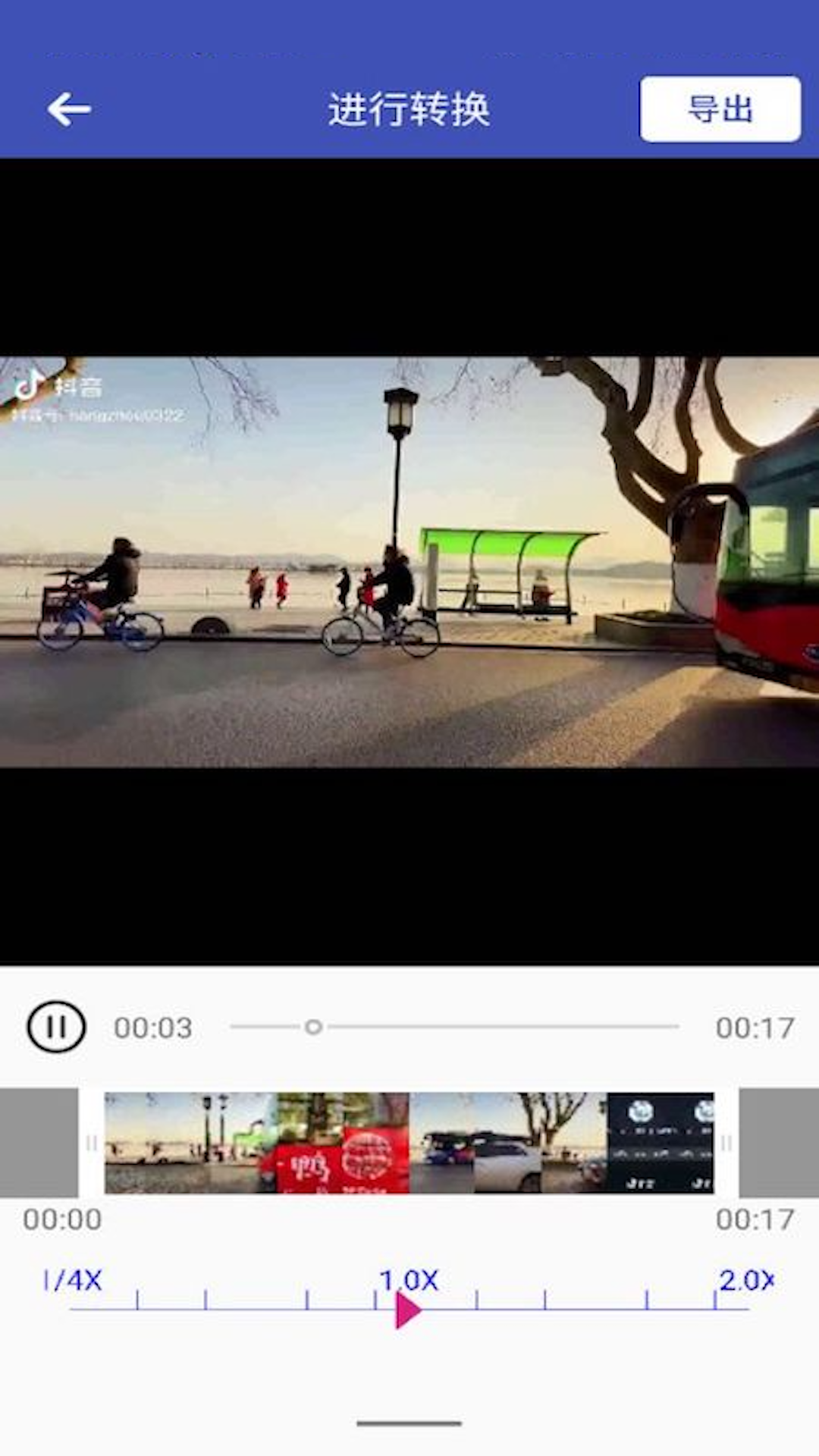Set speed to 2.0X on scale

[745, 1281]
